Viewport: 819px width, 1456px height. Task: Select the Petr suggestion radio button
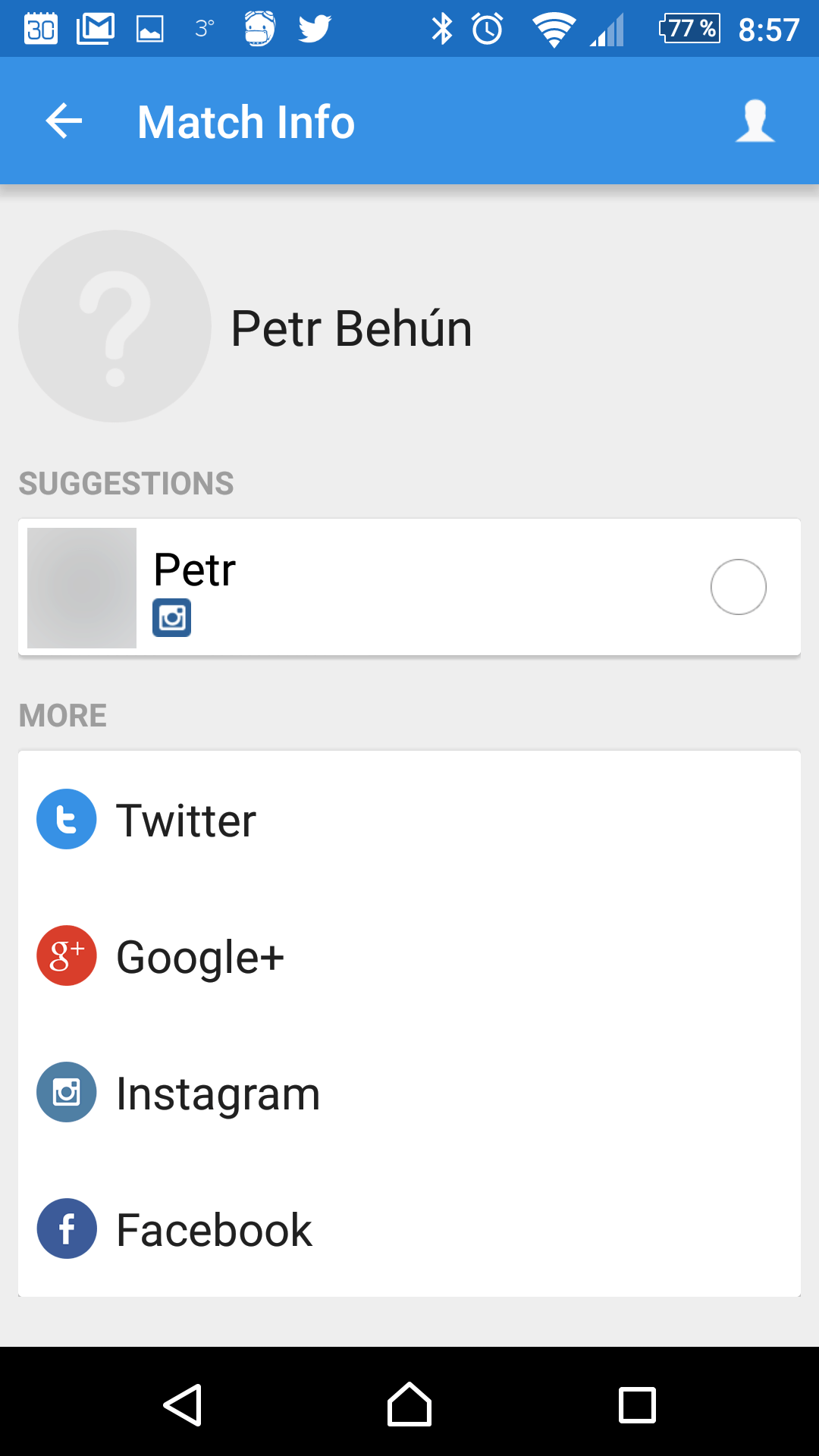click(738, 587)
